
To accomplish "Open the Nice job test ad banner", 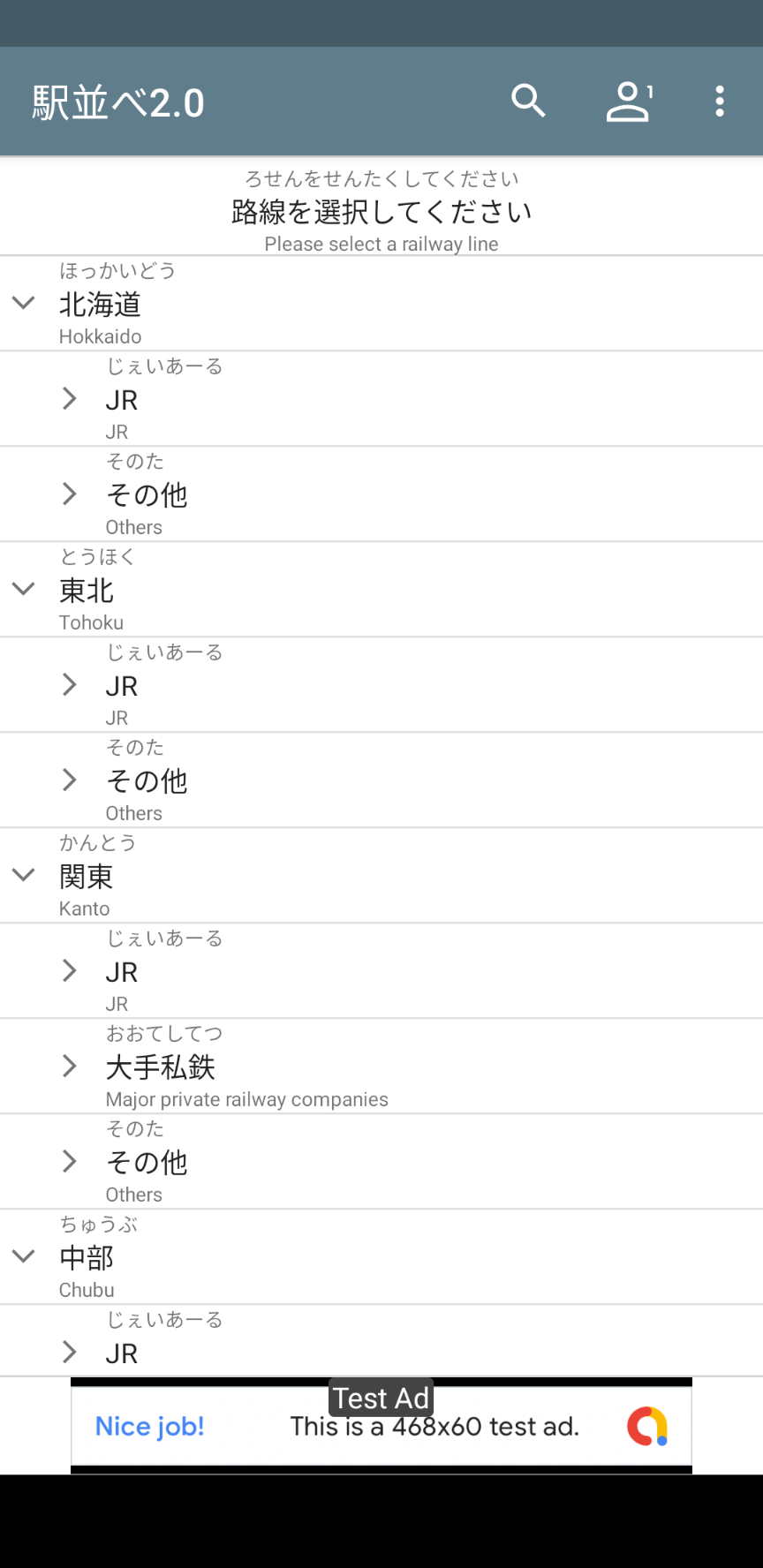I will tap(381, 1426).
